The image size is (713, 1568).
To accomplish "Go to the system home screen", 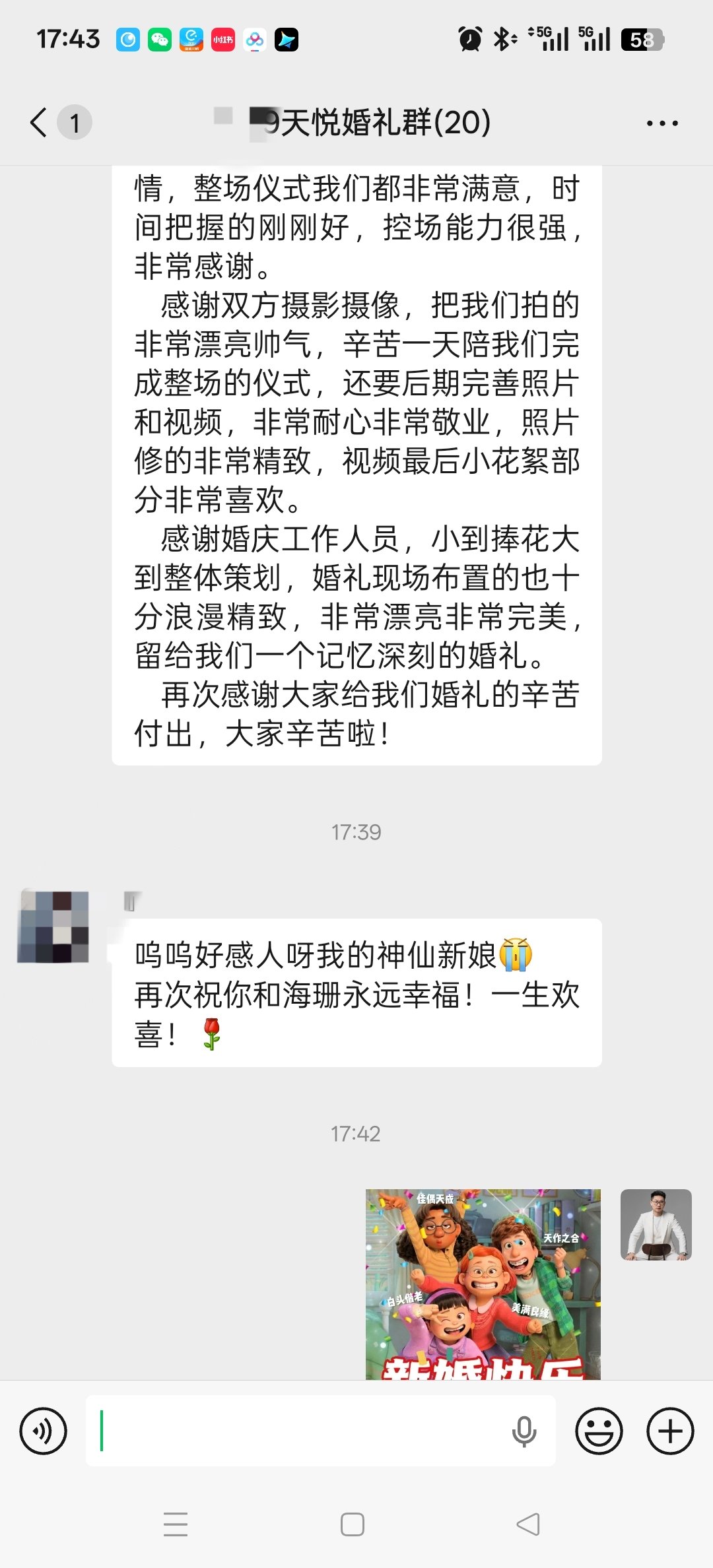I will (x=352, y=1524).
